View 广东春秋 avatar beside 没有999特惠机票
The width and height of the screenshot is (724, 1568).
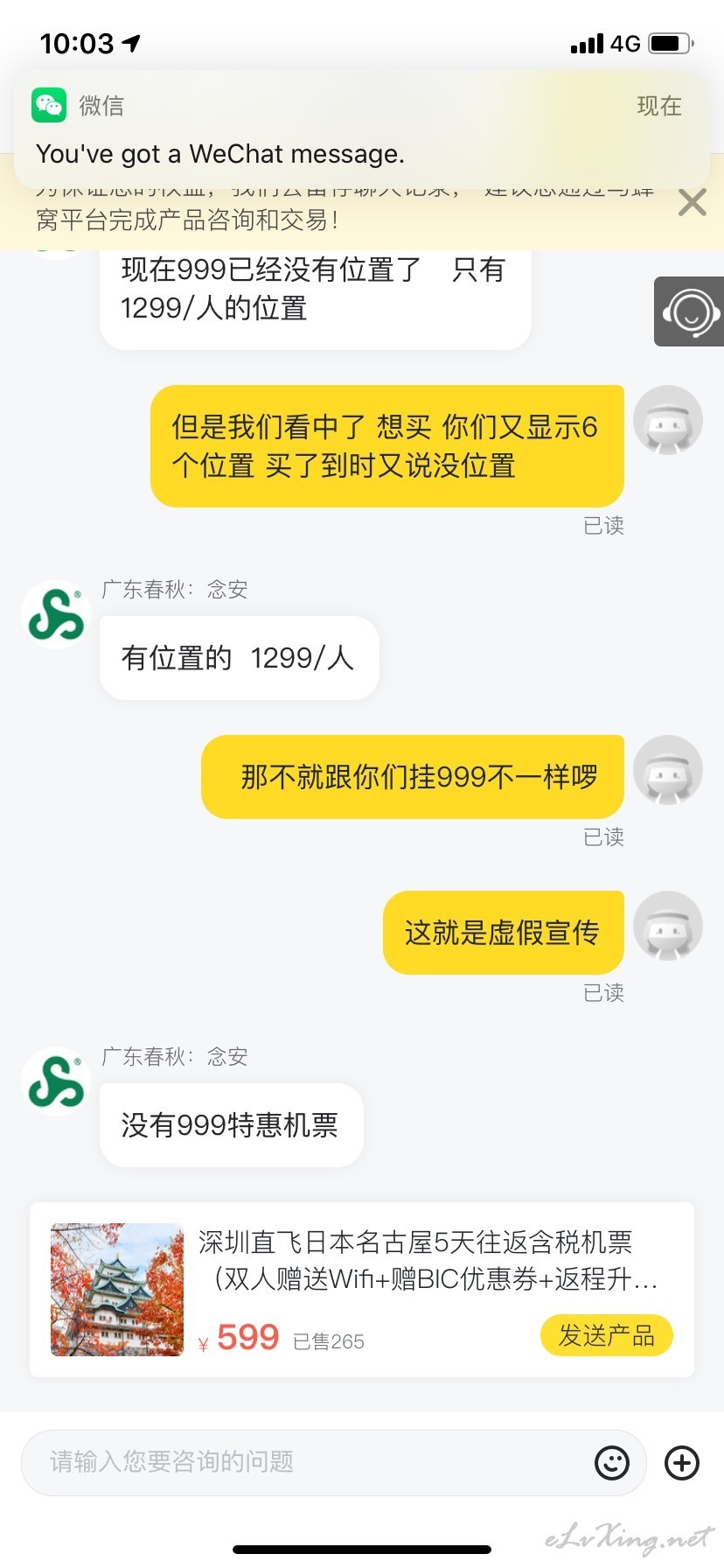(x=56, y=1081)
